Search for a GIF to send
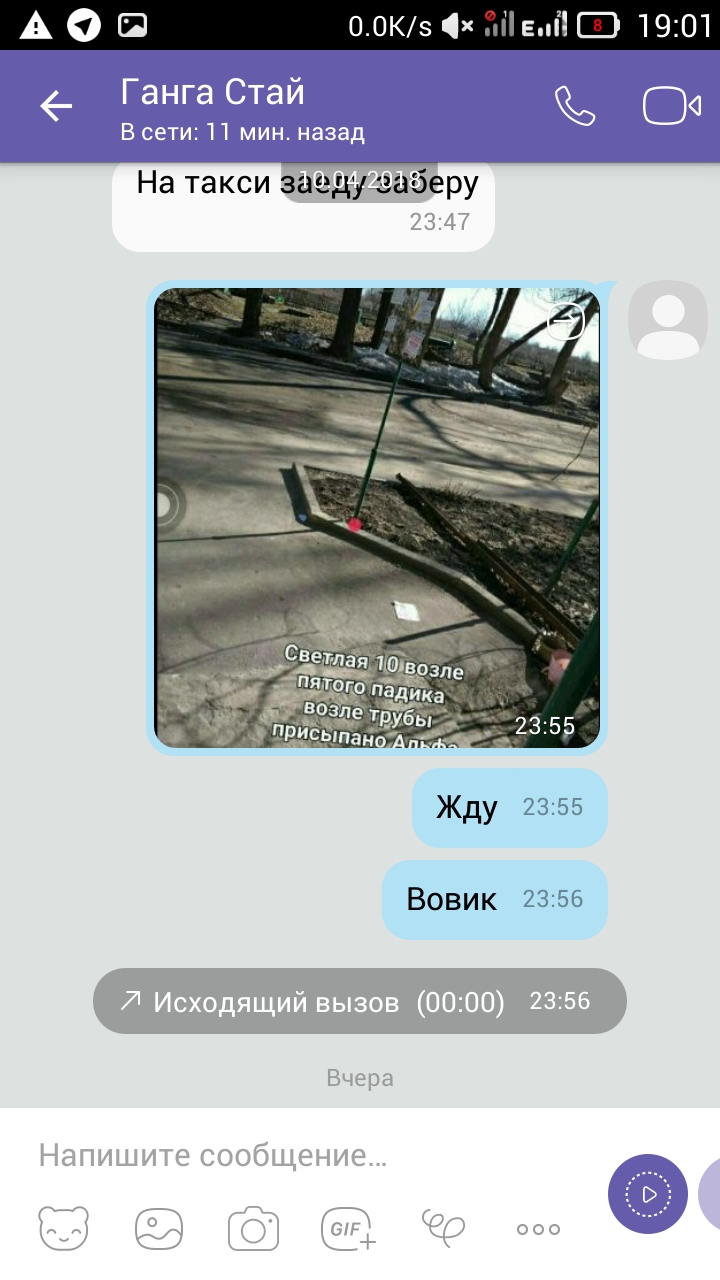720x1280 pixels. [348, 1229]
